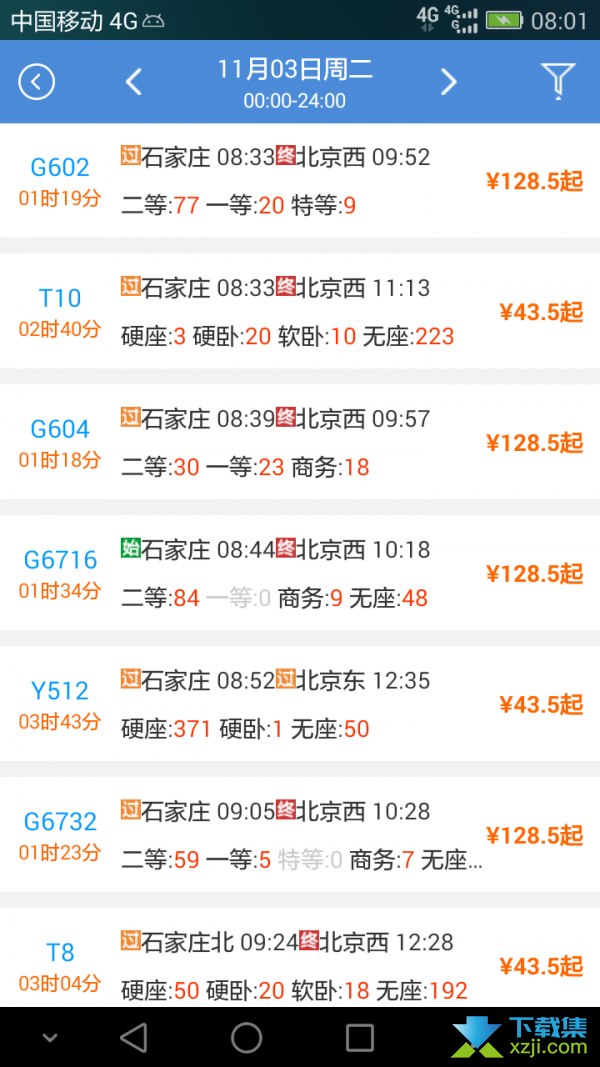600x1067 pixels.
Task: Open train Y512 to 北京东
Action: 300,703
